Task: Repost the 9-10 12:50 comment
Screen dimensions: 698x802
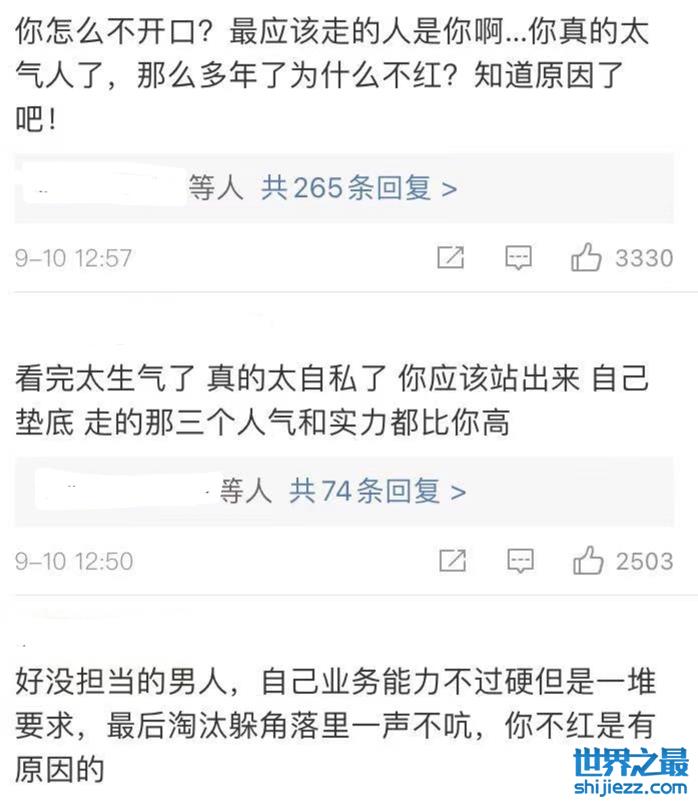Action: click(452, 561)
